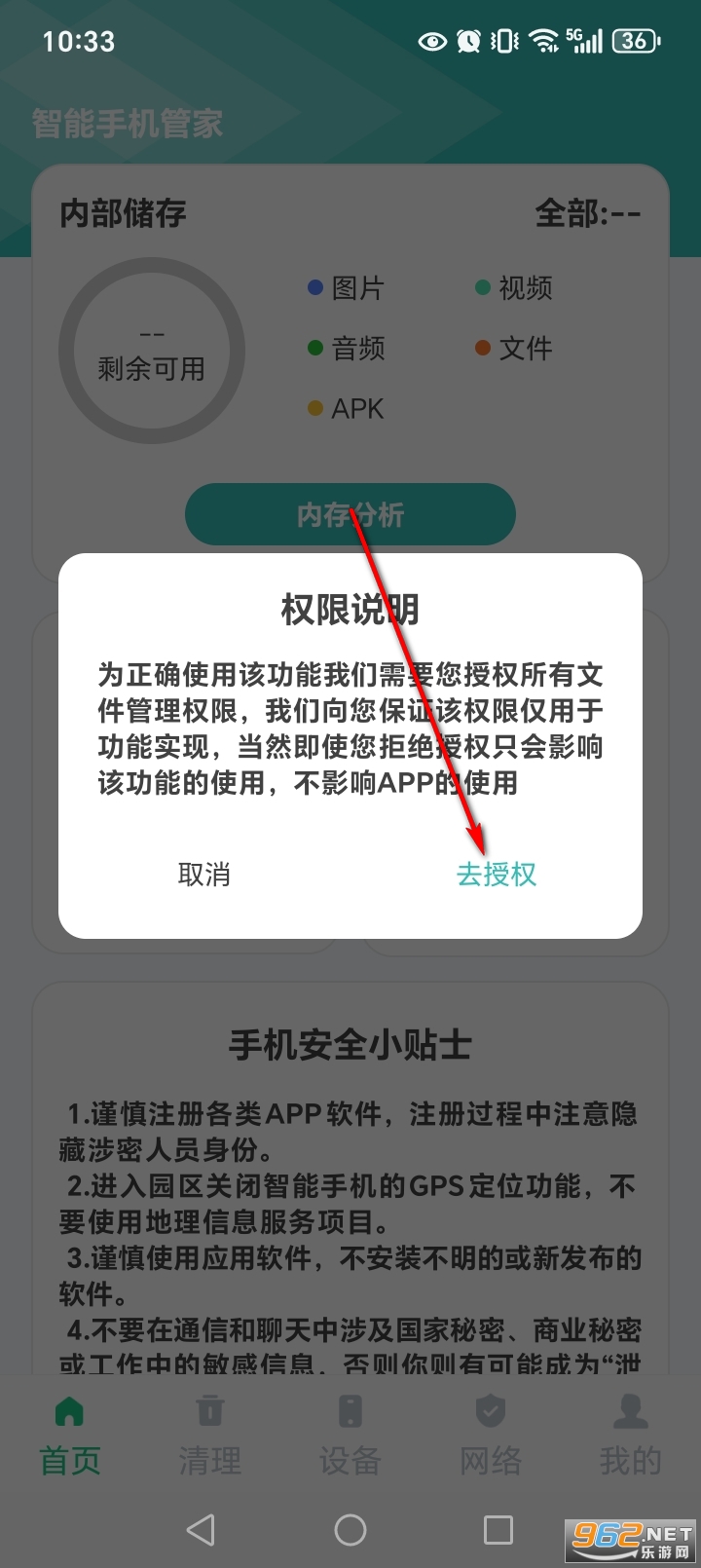Click the orange 文件 category dot

tap(481, 348)
